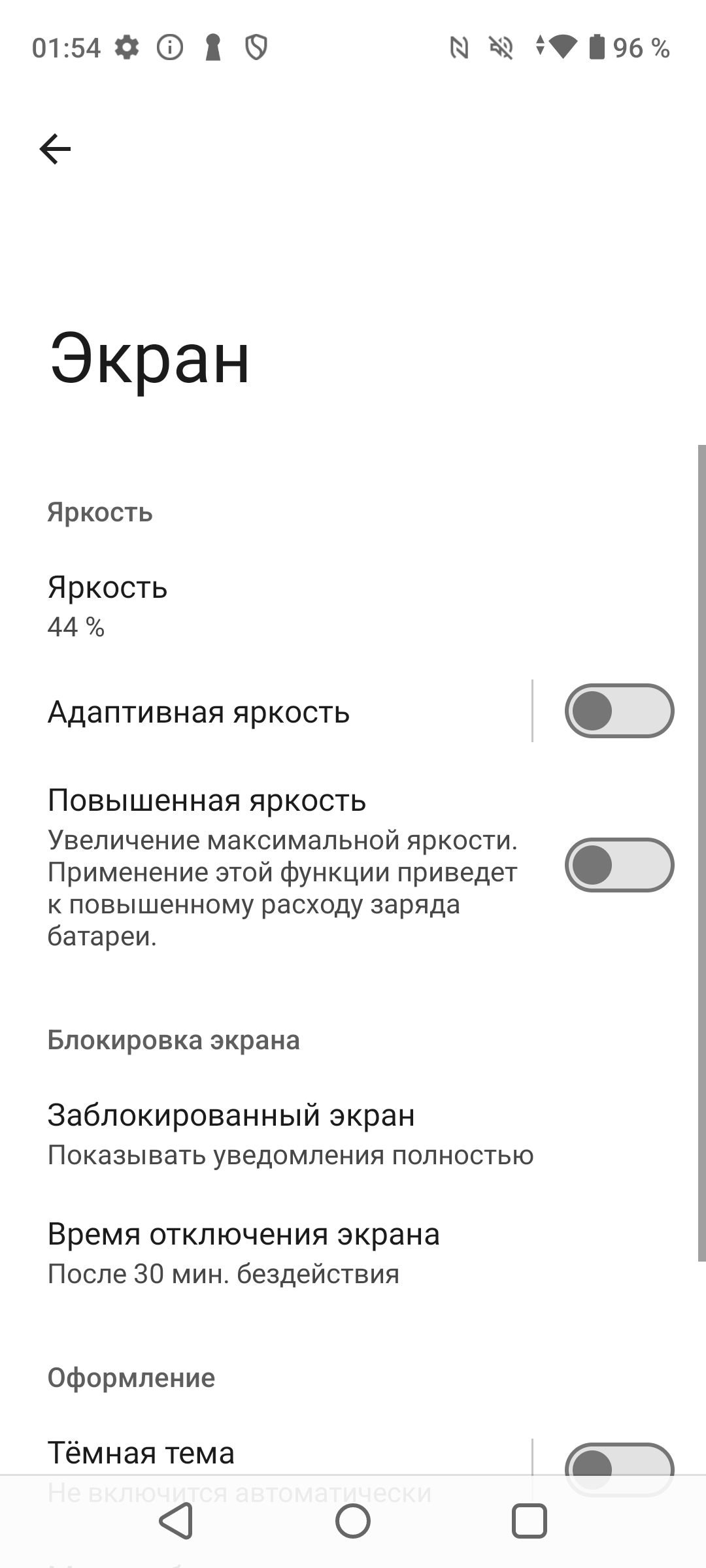The height and width of the screenshot is (1568, 706).
Task: Enable the Повышенная яркость switch
Action: [618, 865]
